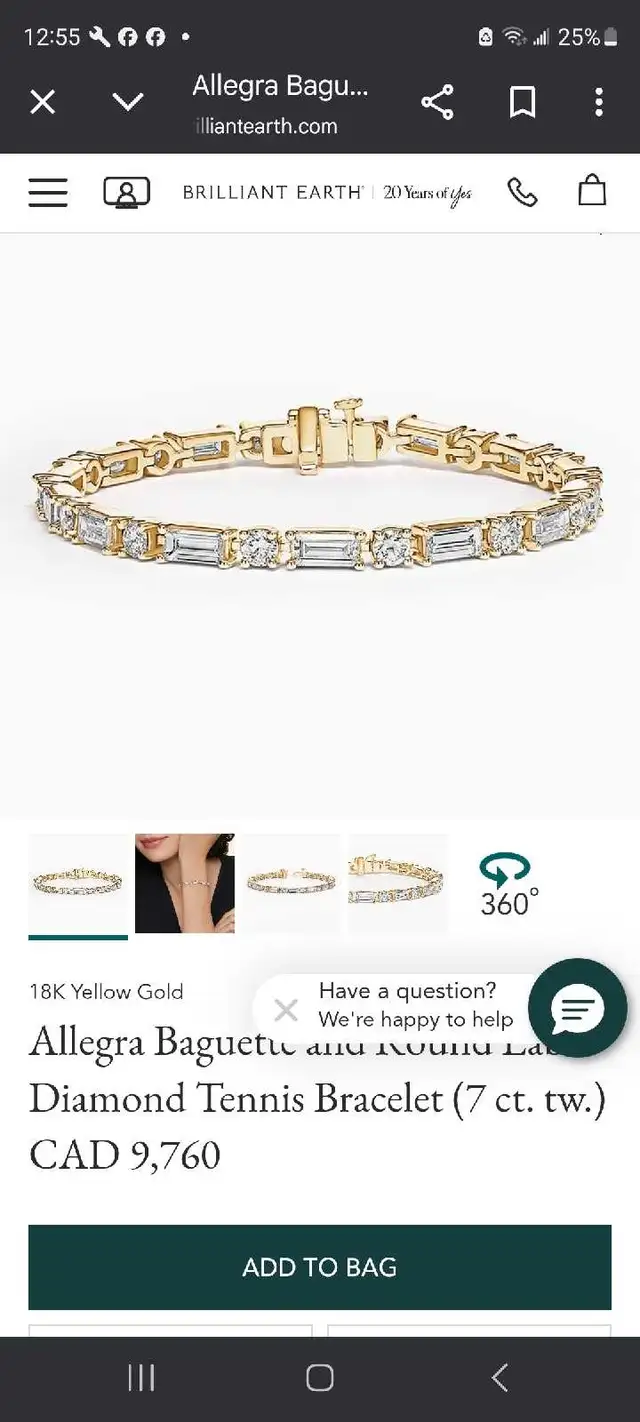This screenshot has width=640, height=1422.
Task: Open the Brilliant Earth hamburger menu
Action: pyautogui.click(x=48, y=192)
